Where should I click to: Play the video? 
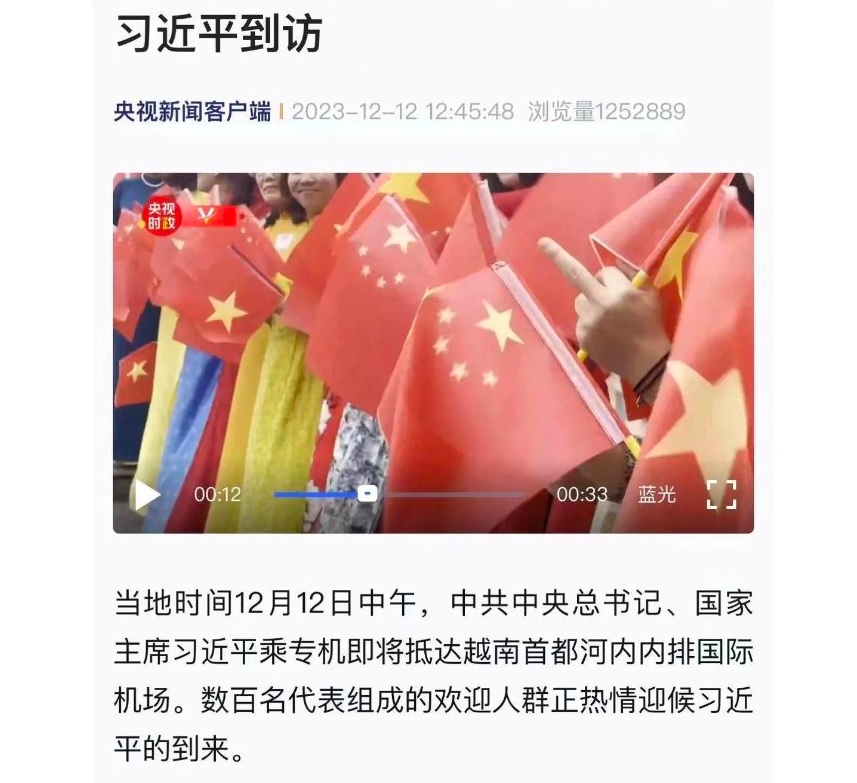pos(148,495)
